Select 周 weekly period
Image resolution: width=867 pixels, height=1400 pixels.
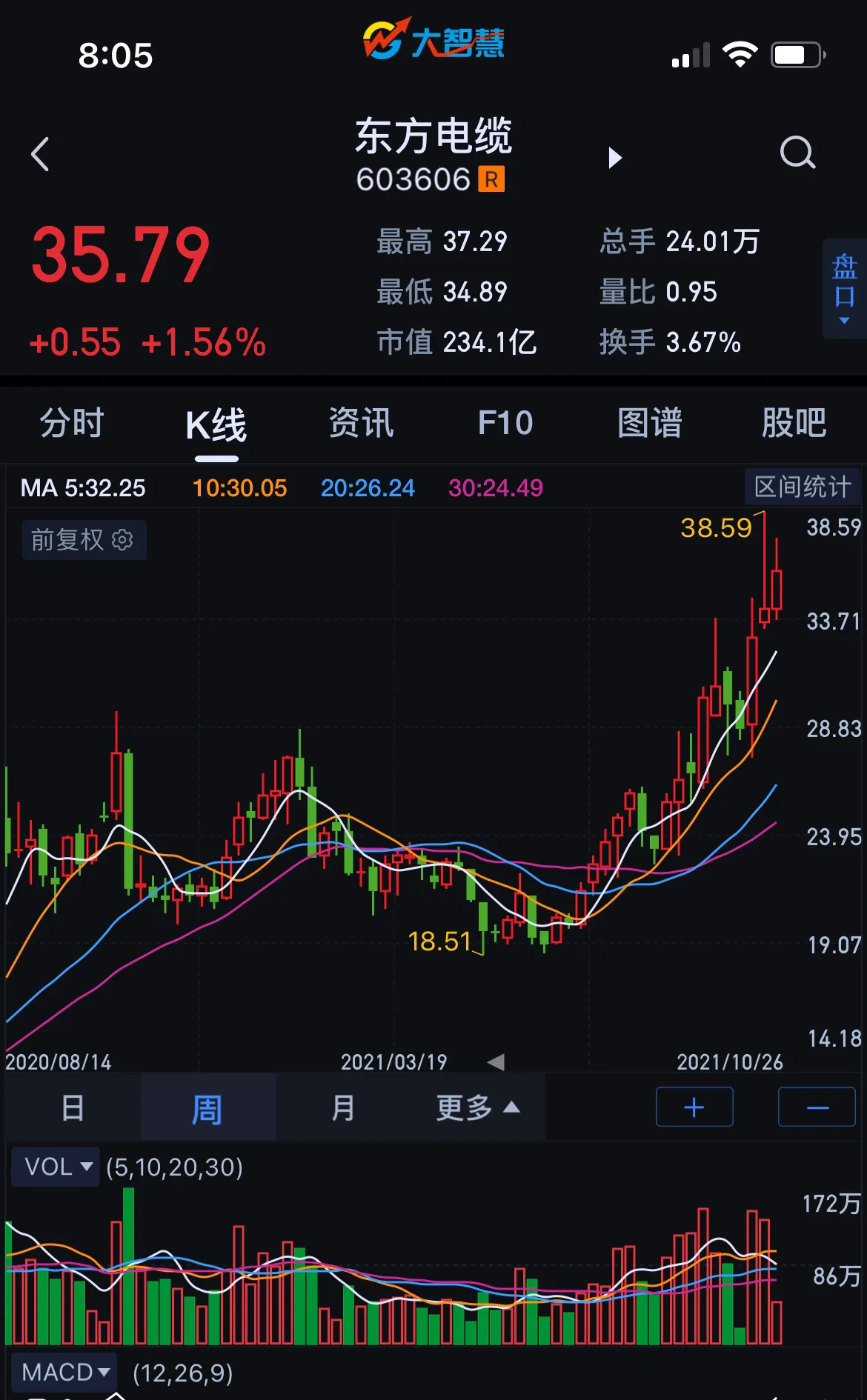(x=207, y=1109)
